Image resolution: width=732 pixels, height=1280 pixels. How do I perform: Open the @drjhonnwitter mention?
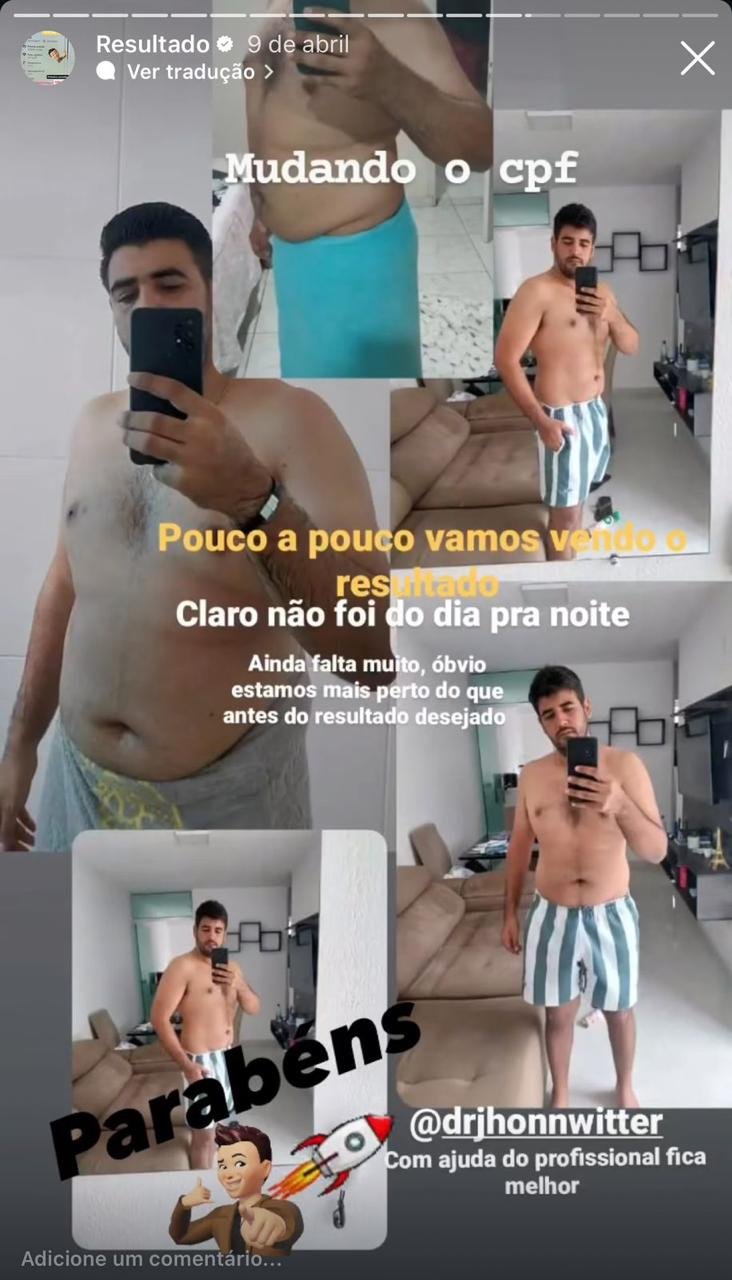tap(536, 1123)
